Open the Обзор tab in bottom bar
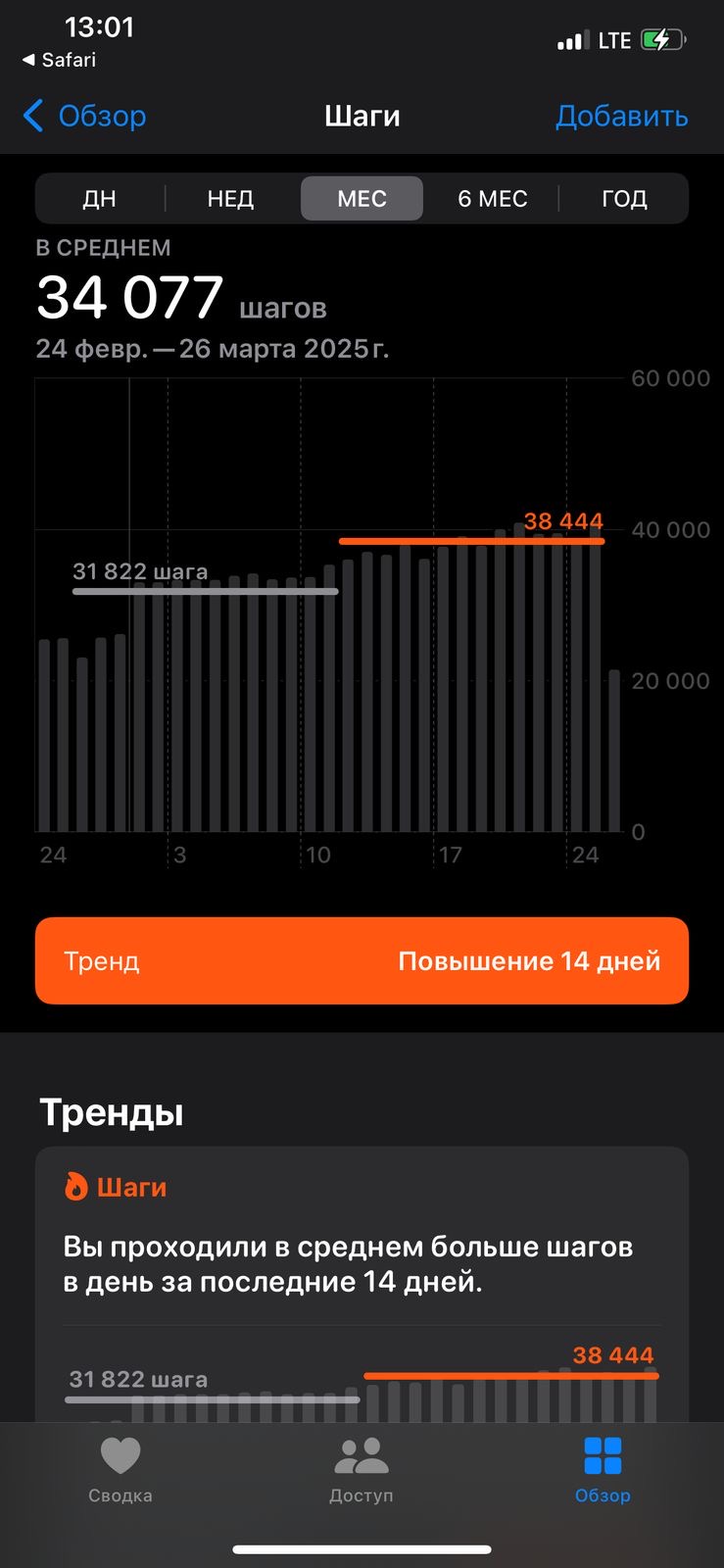This screenshot has height=1568, width=724. (x=603, y=1470)
